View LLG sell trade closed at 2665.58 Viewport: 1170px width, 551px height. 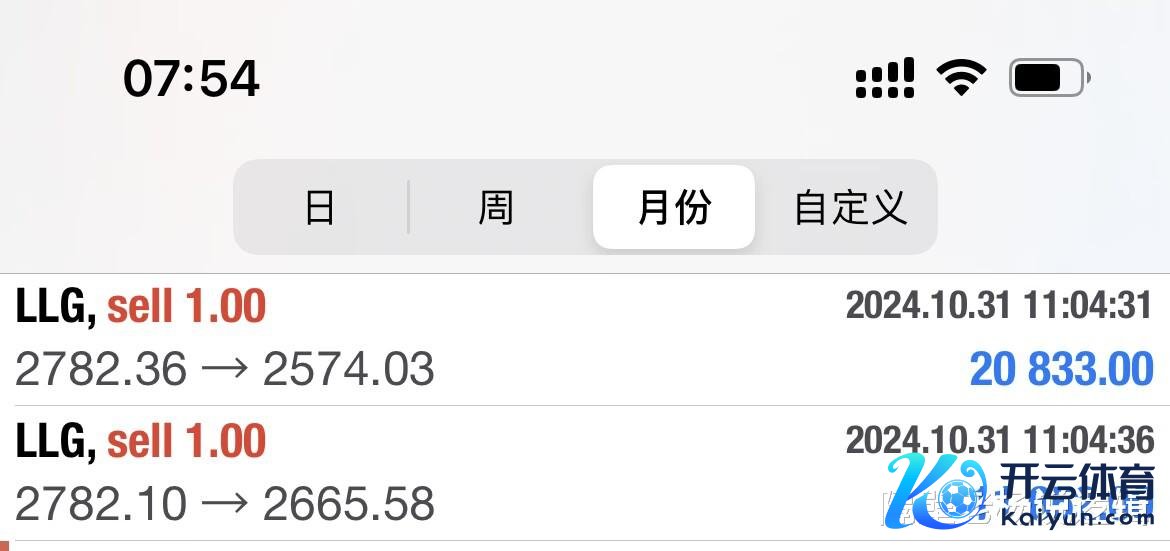(500, 474)
